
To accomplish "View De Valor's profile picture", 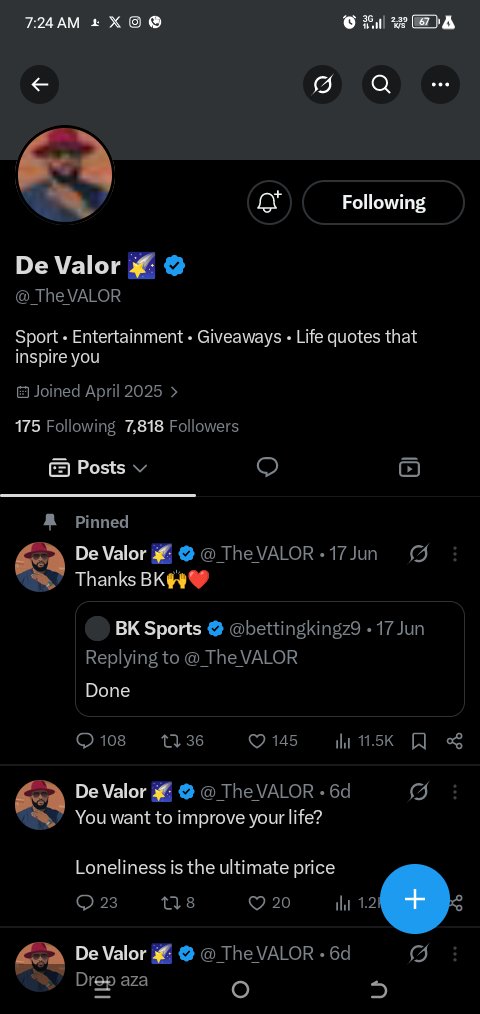I will [x=65, y=175].
